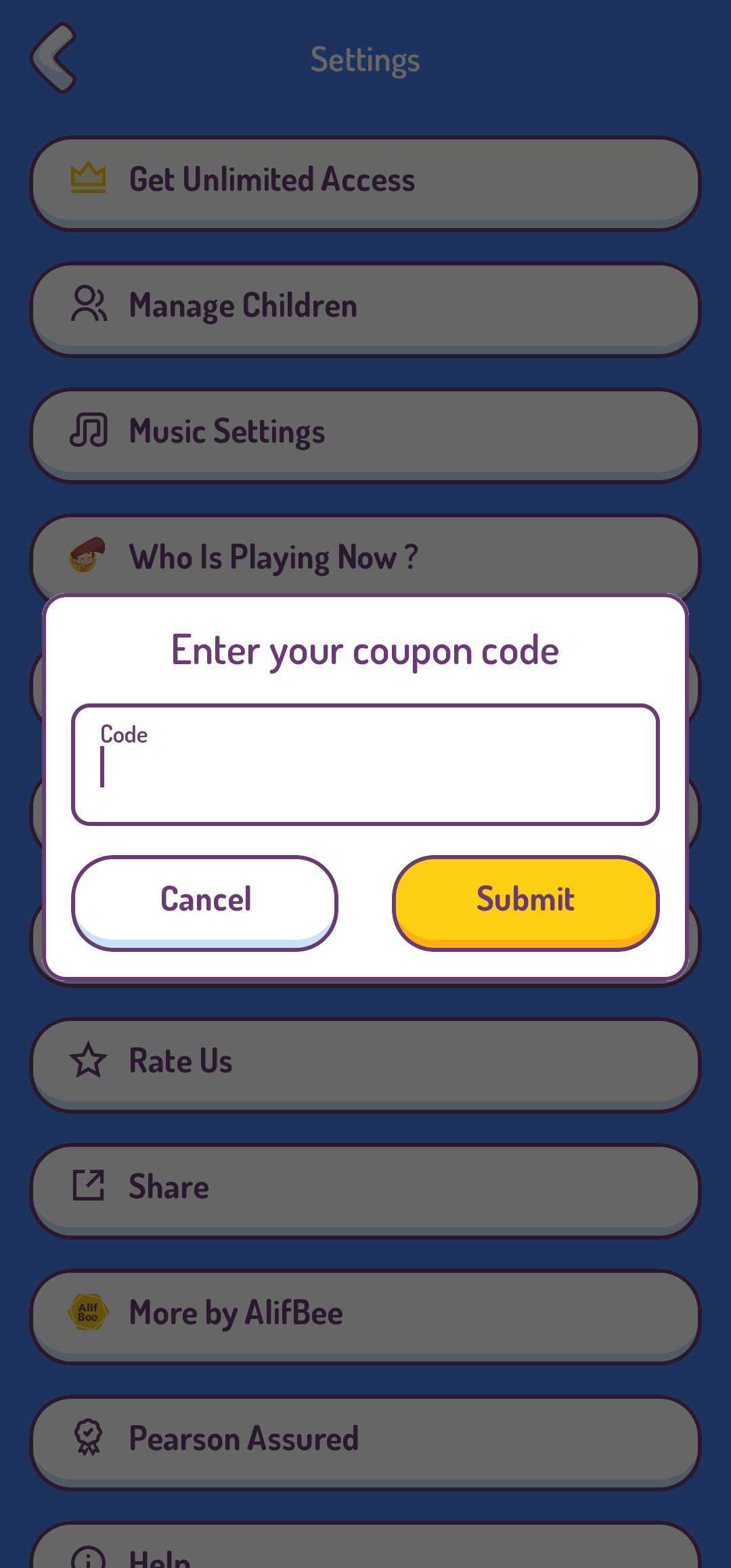Screen dimensions: 731x1568
Task: Tap the Pearson Assured row
Action: (365, 1438)
